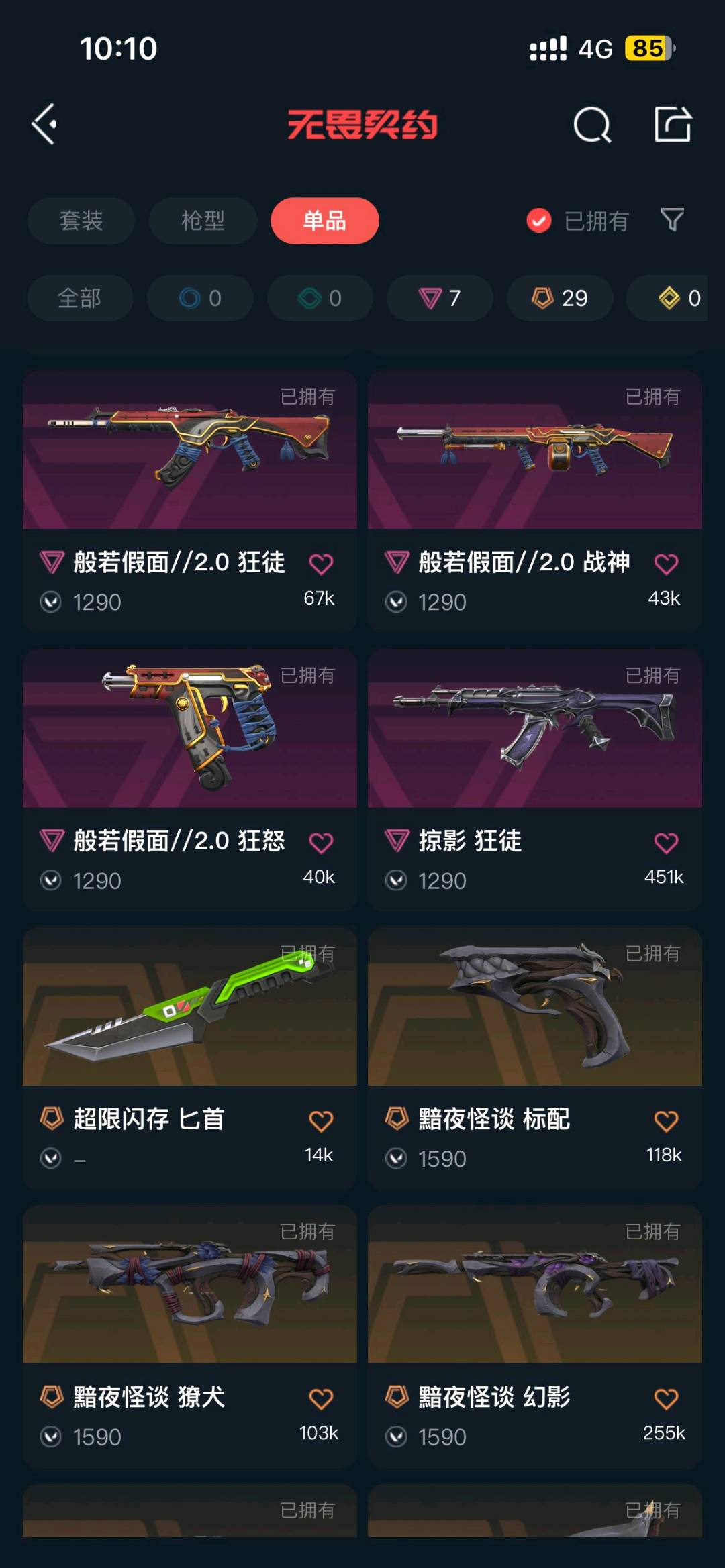Select the 全部 filter chip
The image size is (725, 1568).
coord(80,298)
